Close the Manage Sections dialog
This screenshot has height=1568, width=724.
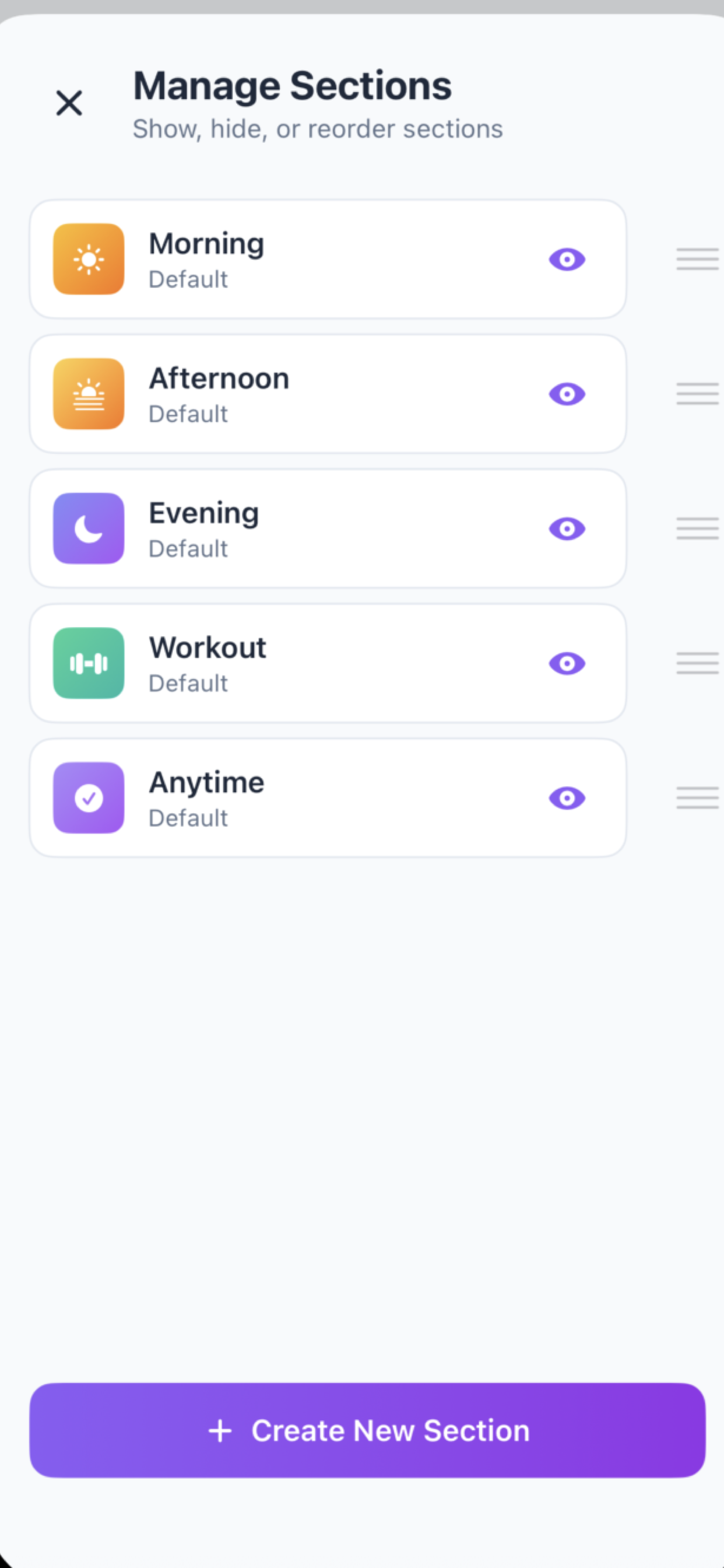(x=69, y=102)
